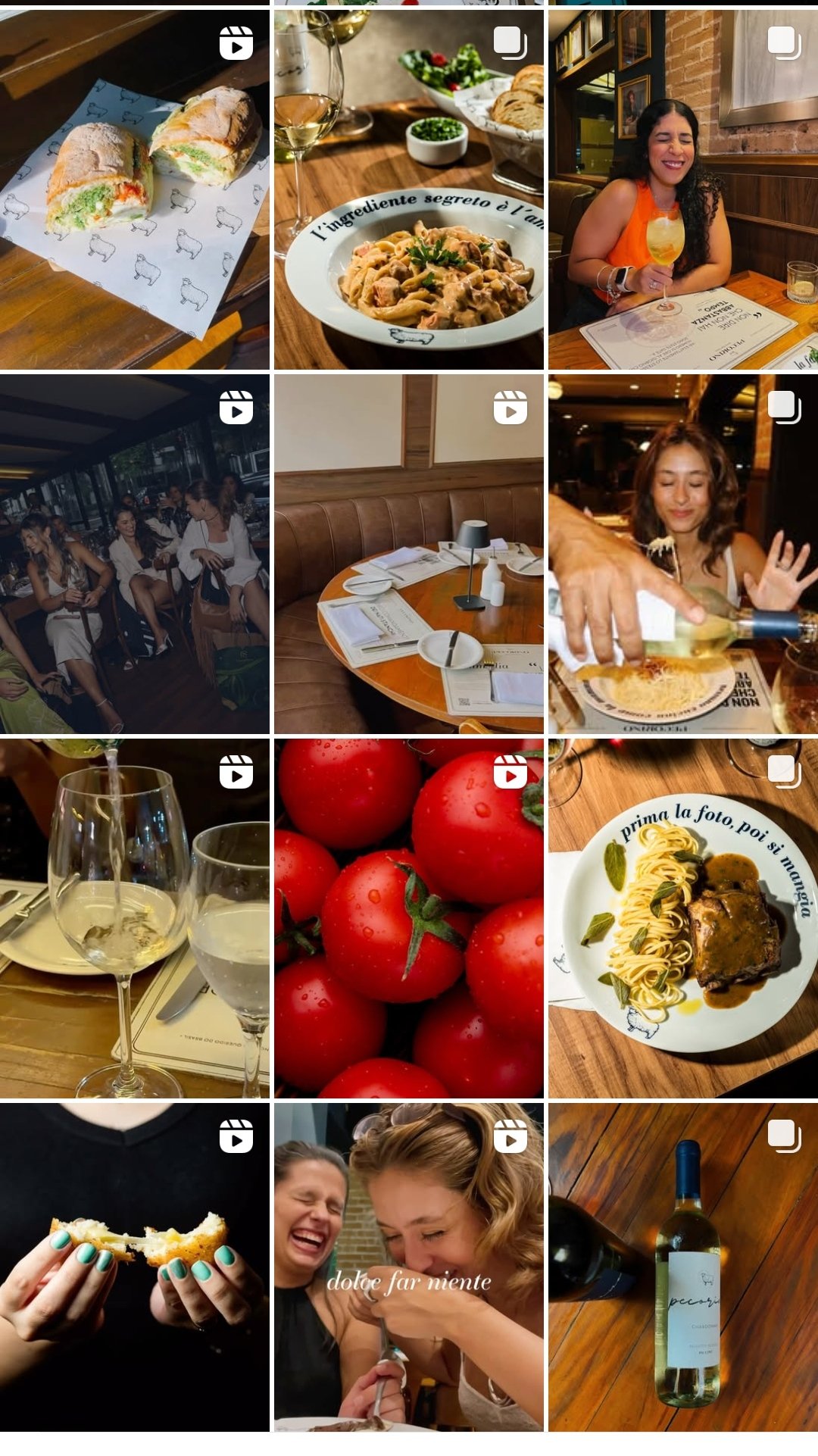Open the red tomatoes reel
Viewport: 818px width, 1456px height.
click(409, 918)
